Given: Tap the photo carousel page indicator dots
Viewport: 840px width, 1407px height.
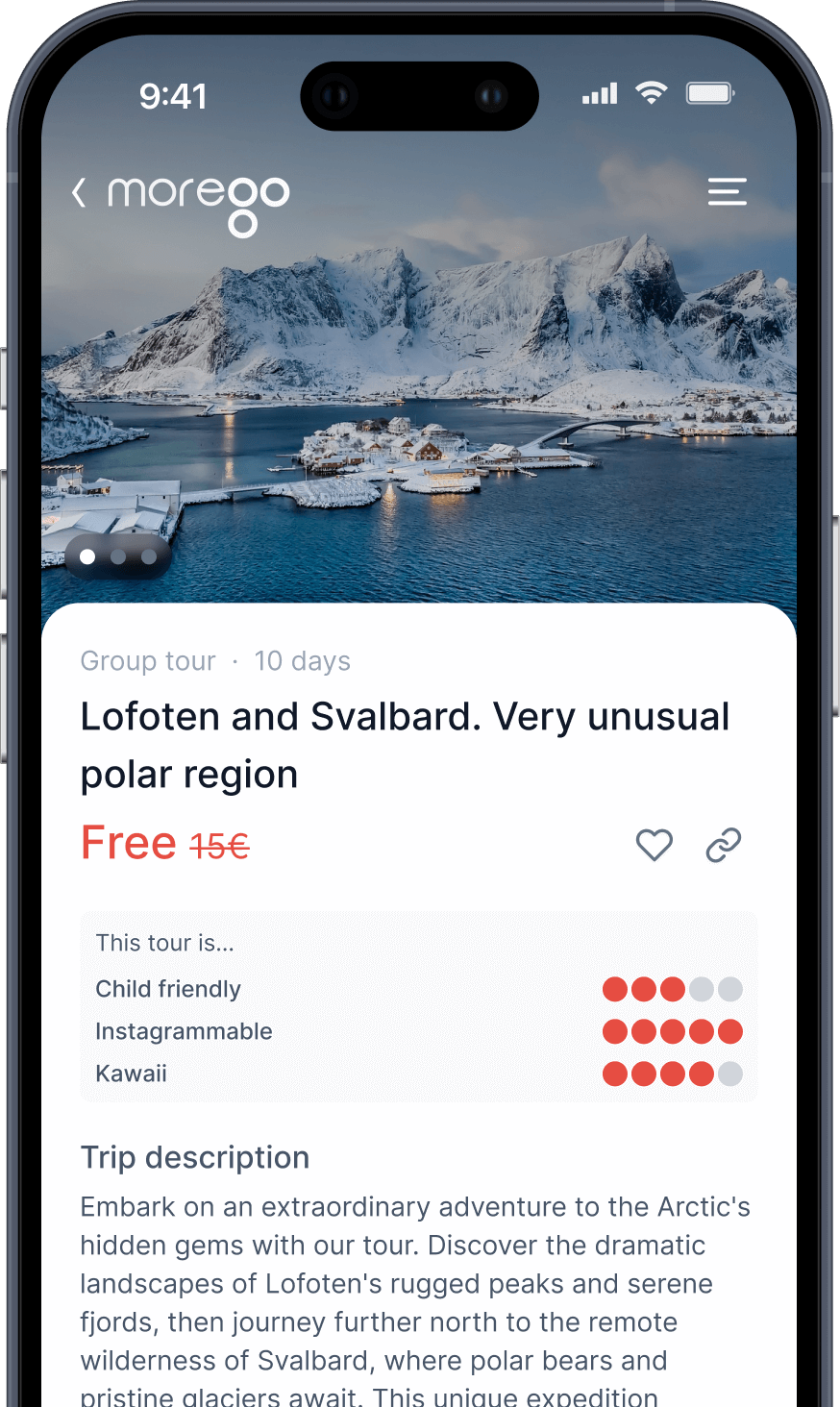Looking at the screenshot, I should coord(118,556).
